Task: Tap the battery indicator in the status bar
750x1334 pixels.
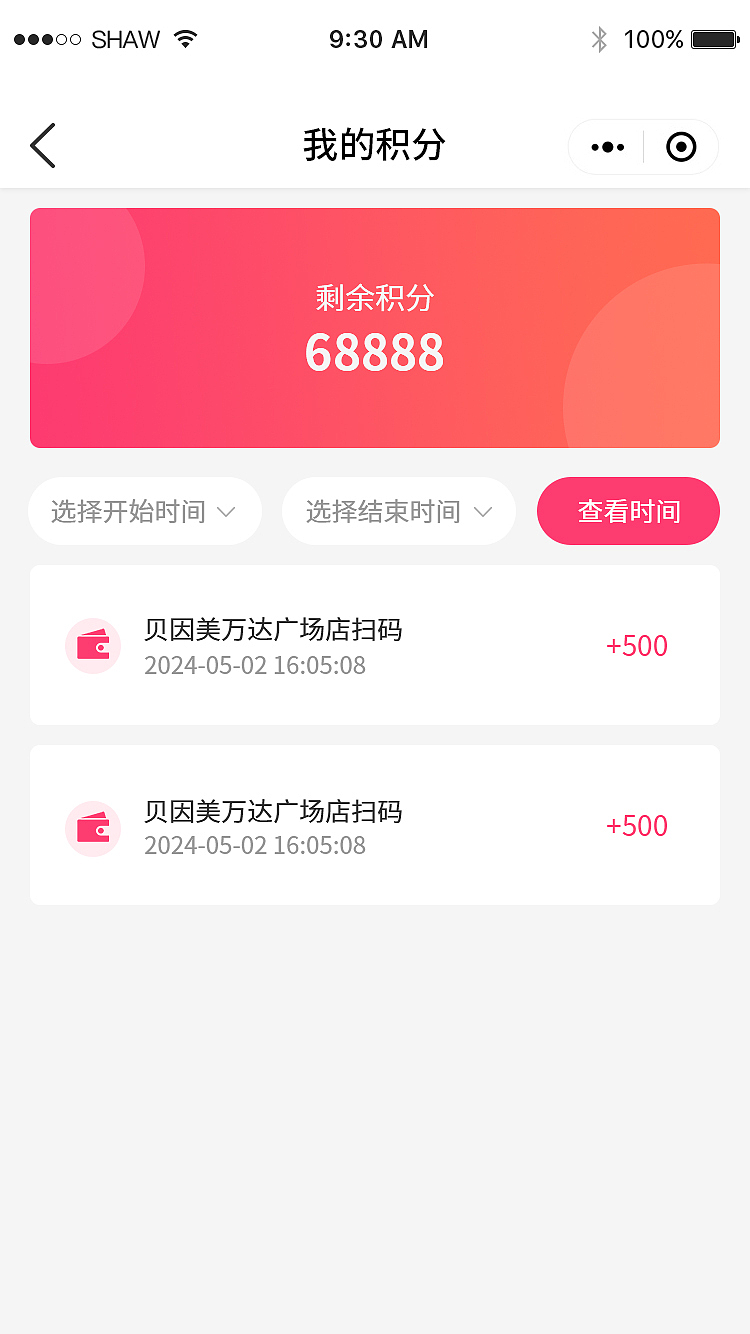Action: click(712, 39)
